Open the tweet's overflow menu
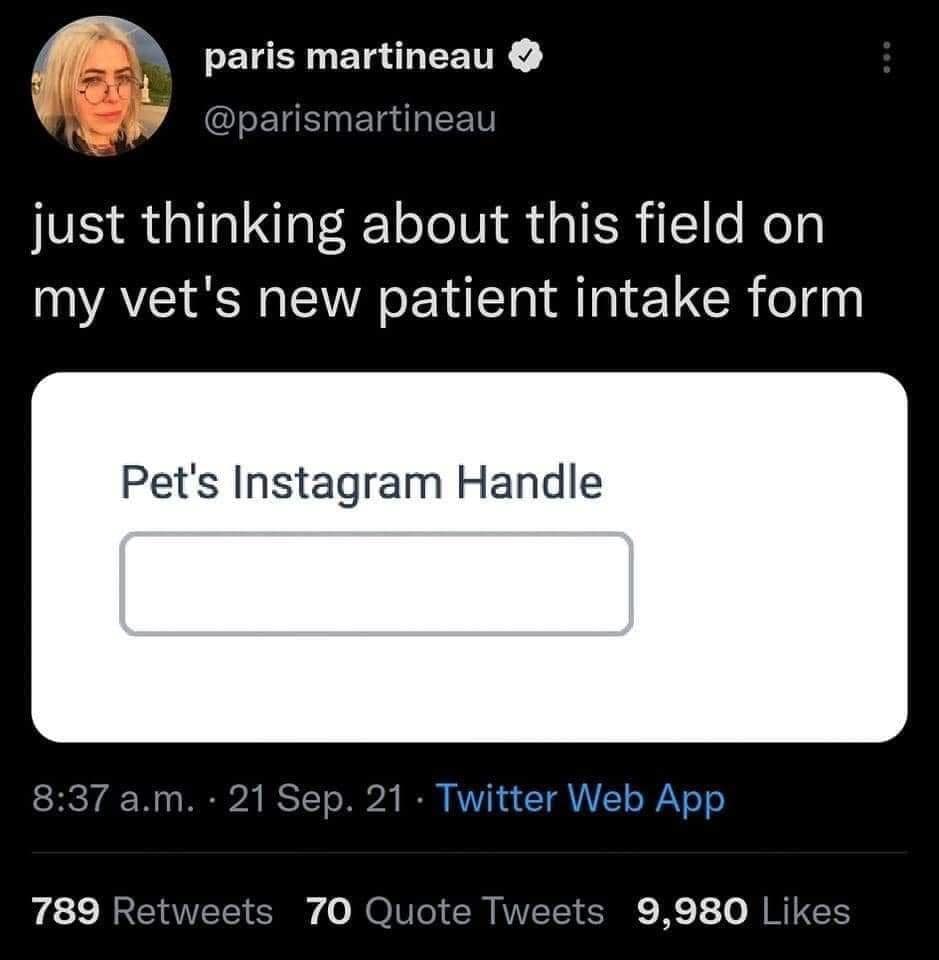The height and width of the screenshot is (960, 939). pos(883,62)
